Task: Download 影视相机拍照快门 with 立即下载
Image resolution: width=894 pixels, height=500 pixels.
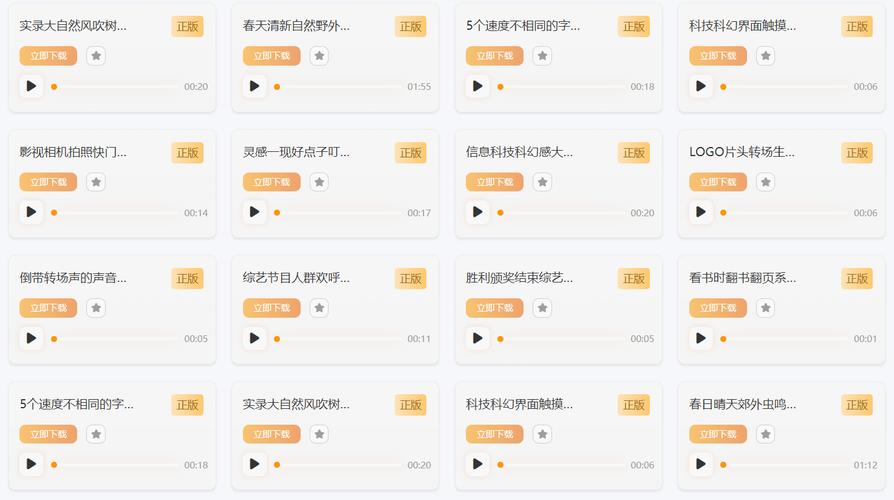Action: tap(48, 182)
